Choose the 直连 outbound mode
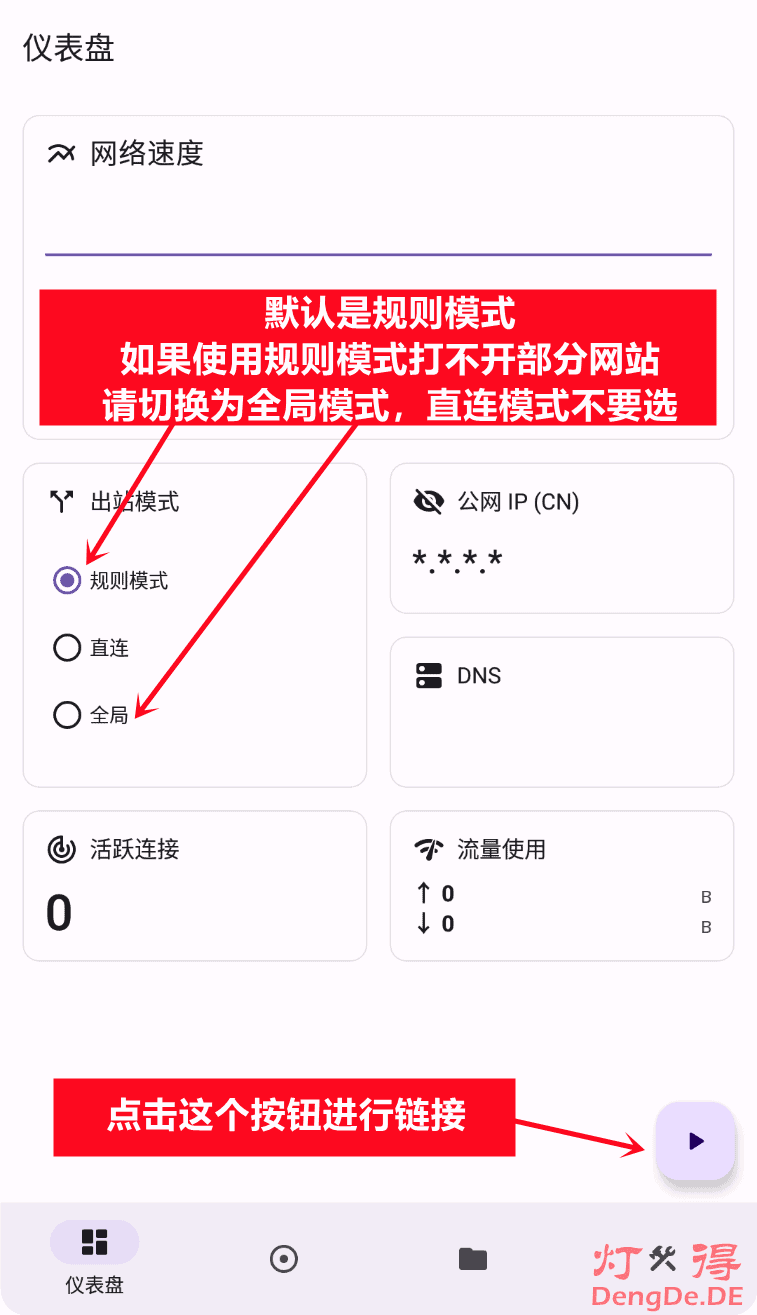 tap(67, 648)
